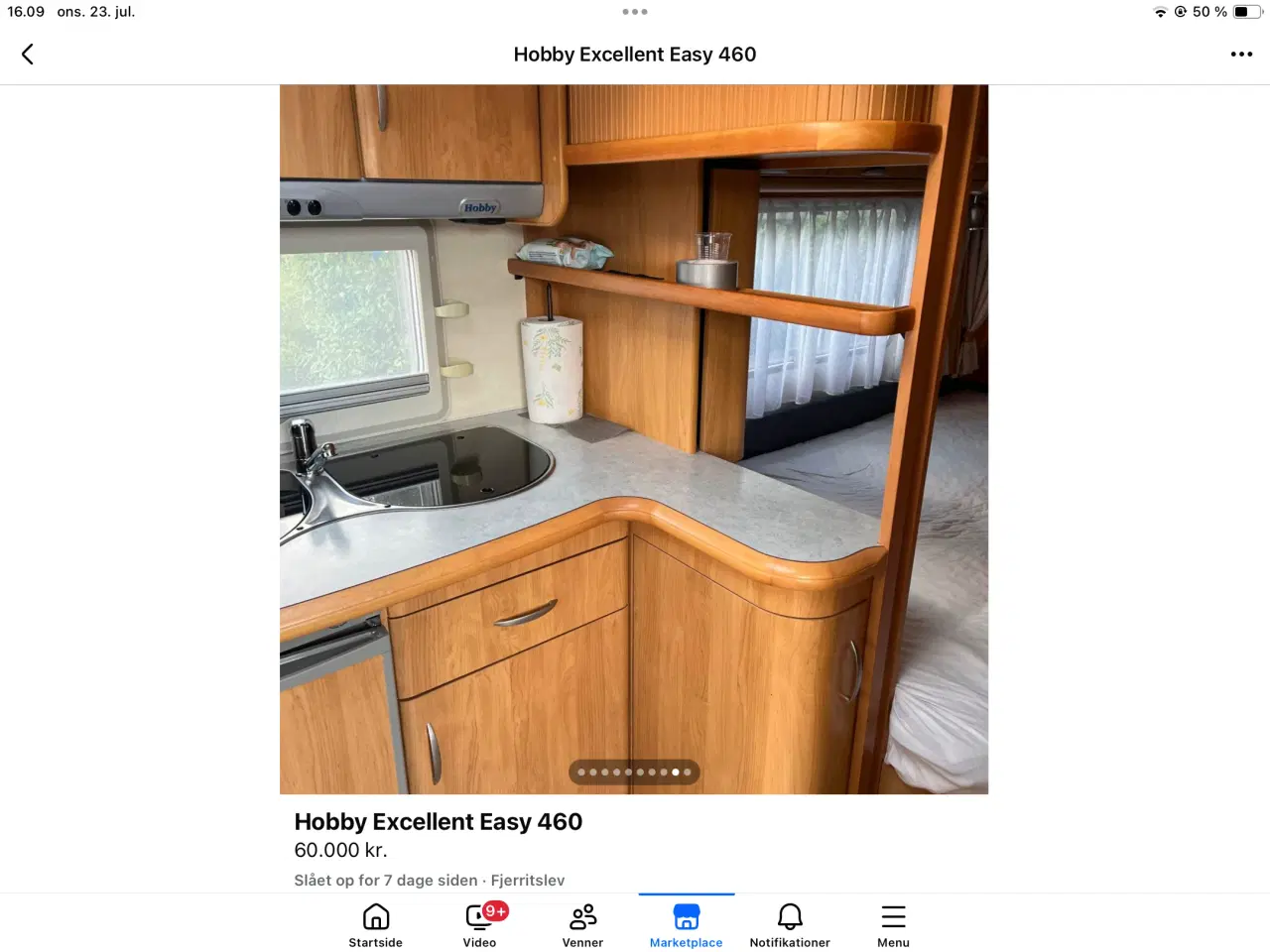
Task: Switch to the Startside tab
Action: tap(376, 925)
